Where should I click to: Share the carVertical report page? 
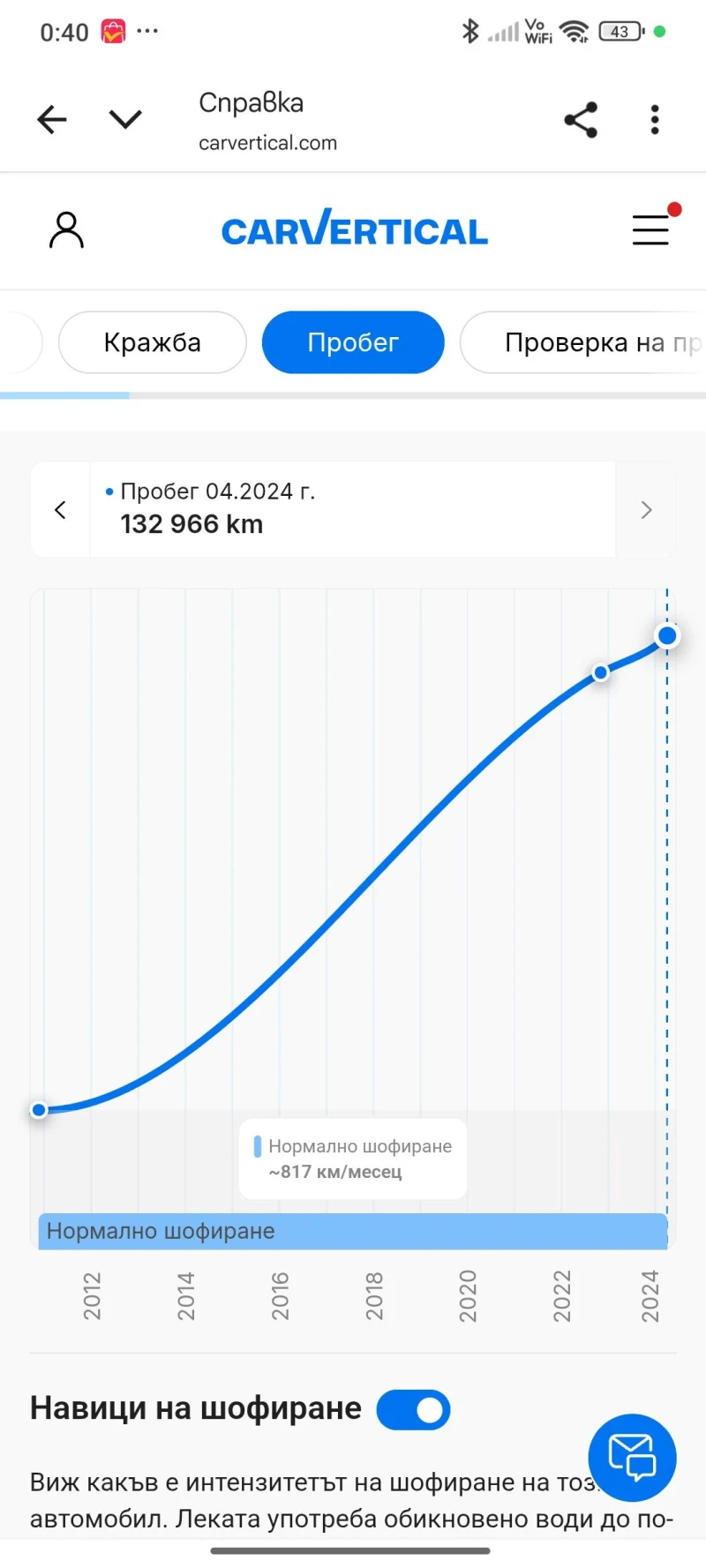(581, 120)
